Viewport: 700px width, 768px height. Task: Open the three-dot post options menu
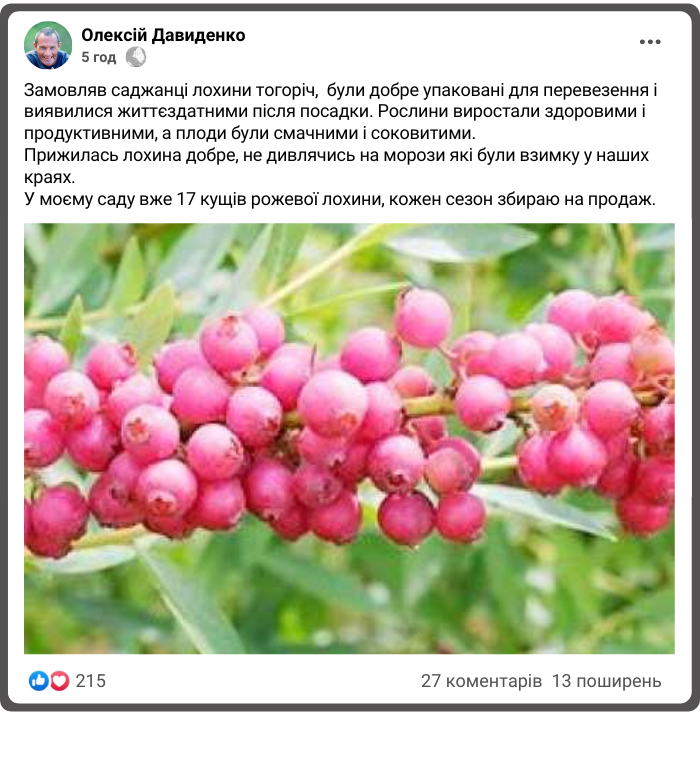tap(650, 42)
